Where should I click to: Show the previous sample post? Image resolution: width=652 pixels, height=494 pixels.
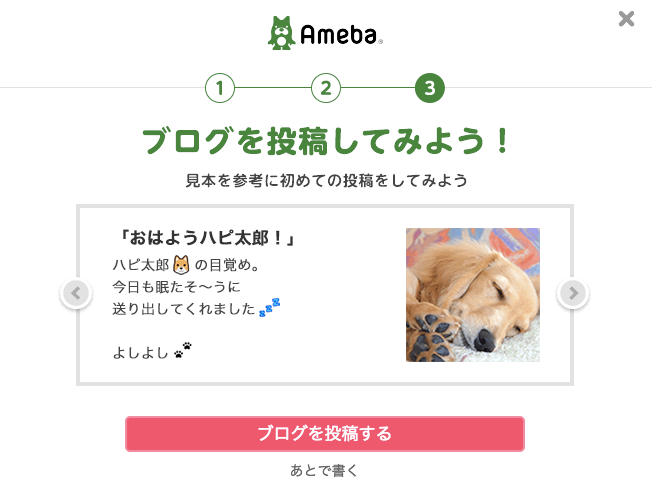76,293
